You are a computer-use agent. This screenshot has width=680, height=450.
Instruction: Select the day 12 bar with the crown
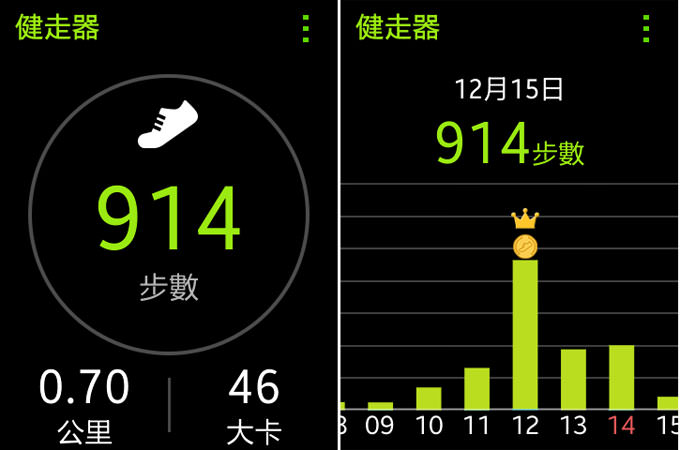coord(525,335)
